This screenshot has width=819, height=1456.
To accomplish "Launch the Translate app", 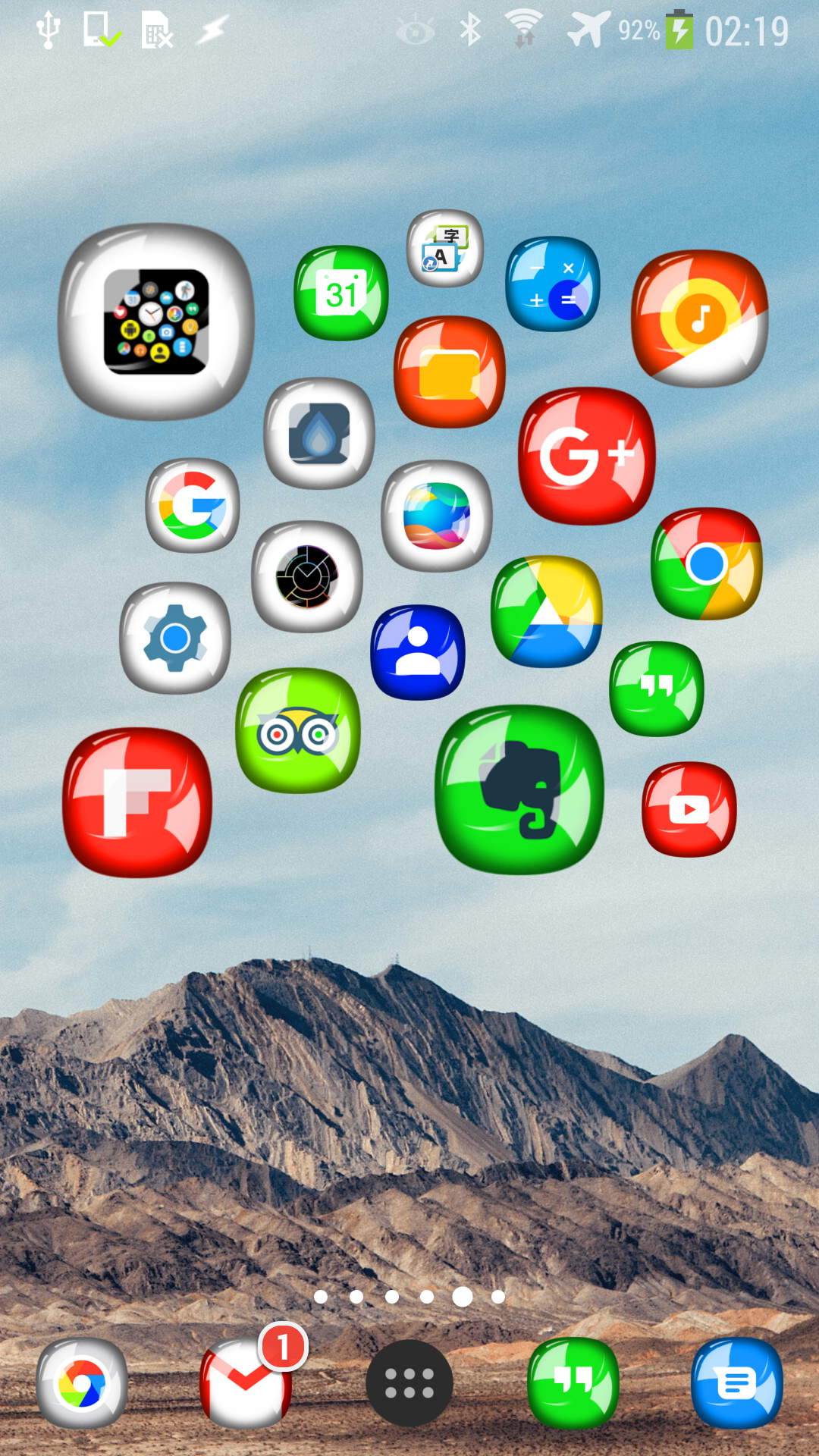I will pyautogui.click(x=445, y=248).
